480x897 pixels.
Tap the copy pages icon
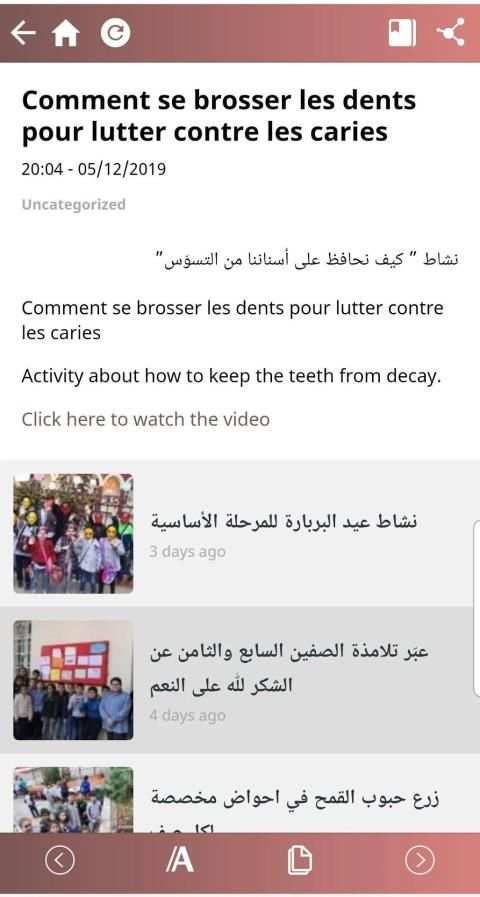[x=299, y=860]
